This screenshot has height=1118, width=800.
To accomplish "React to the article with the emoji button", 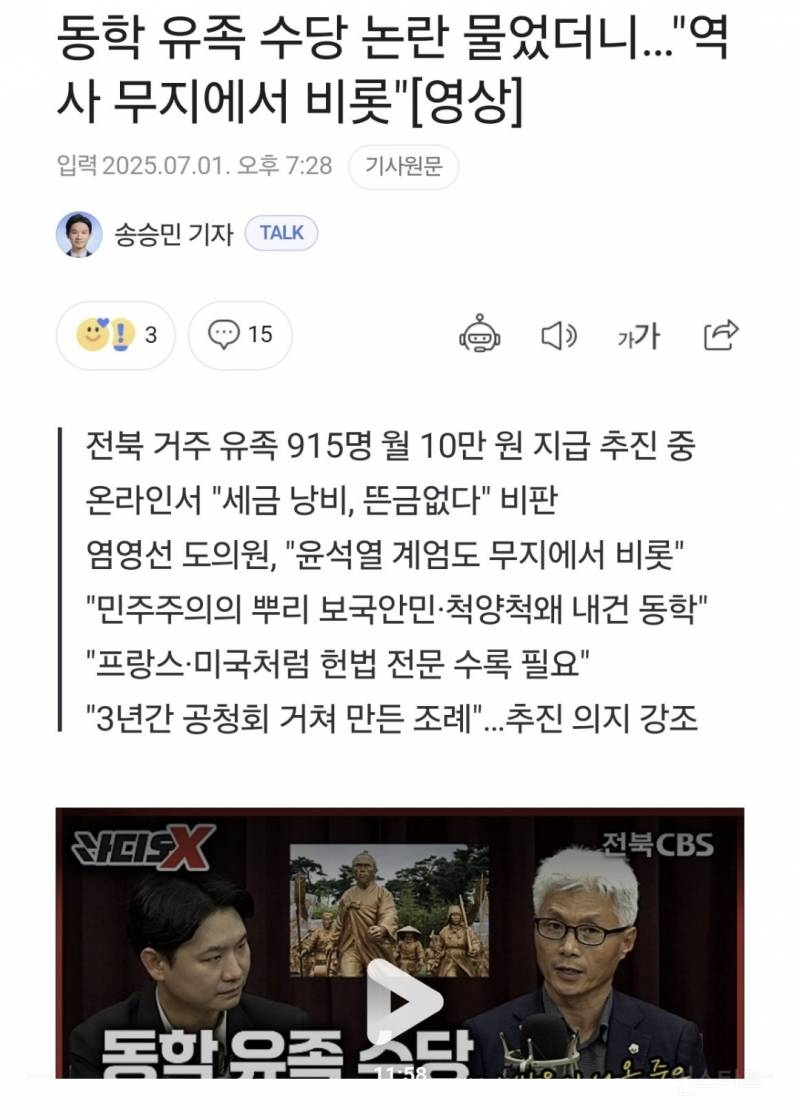I will coord(115,335).
